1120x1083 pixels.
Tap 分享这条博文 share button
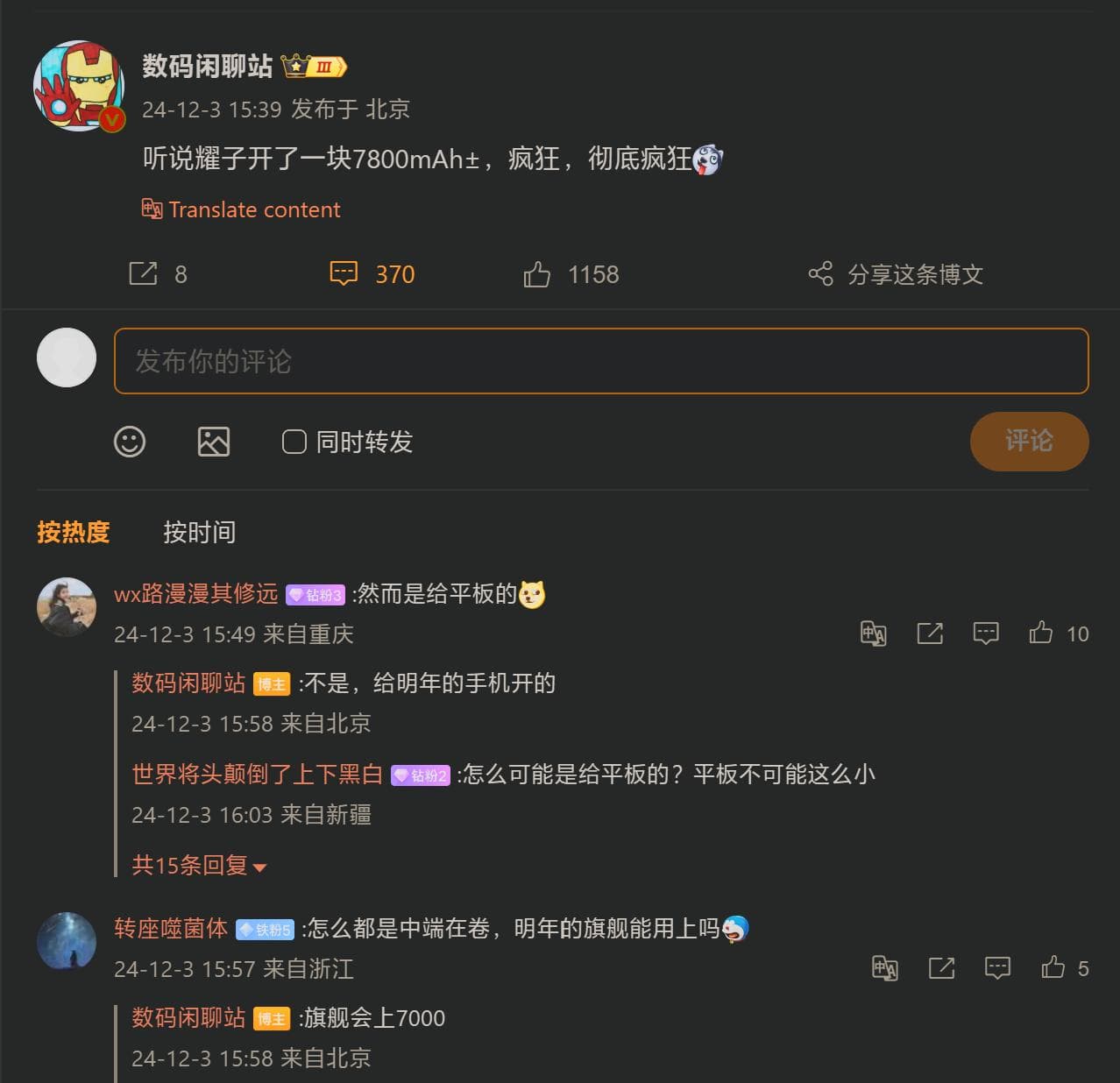click(895, 274)
